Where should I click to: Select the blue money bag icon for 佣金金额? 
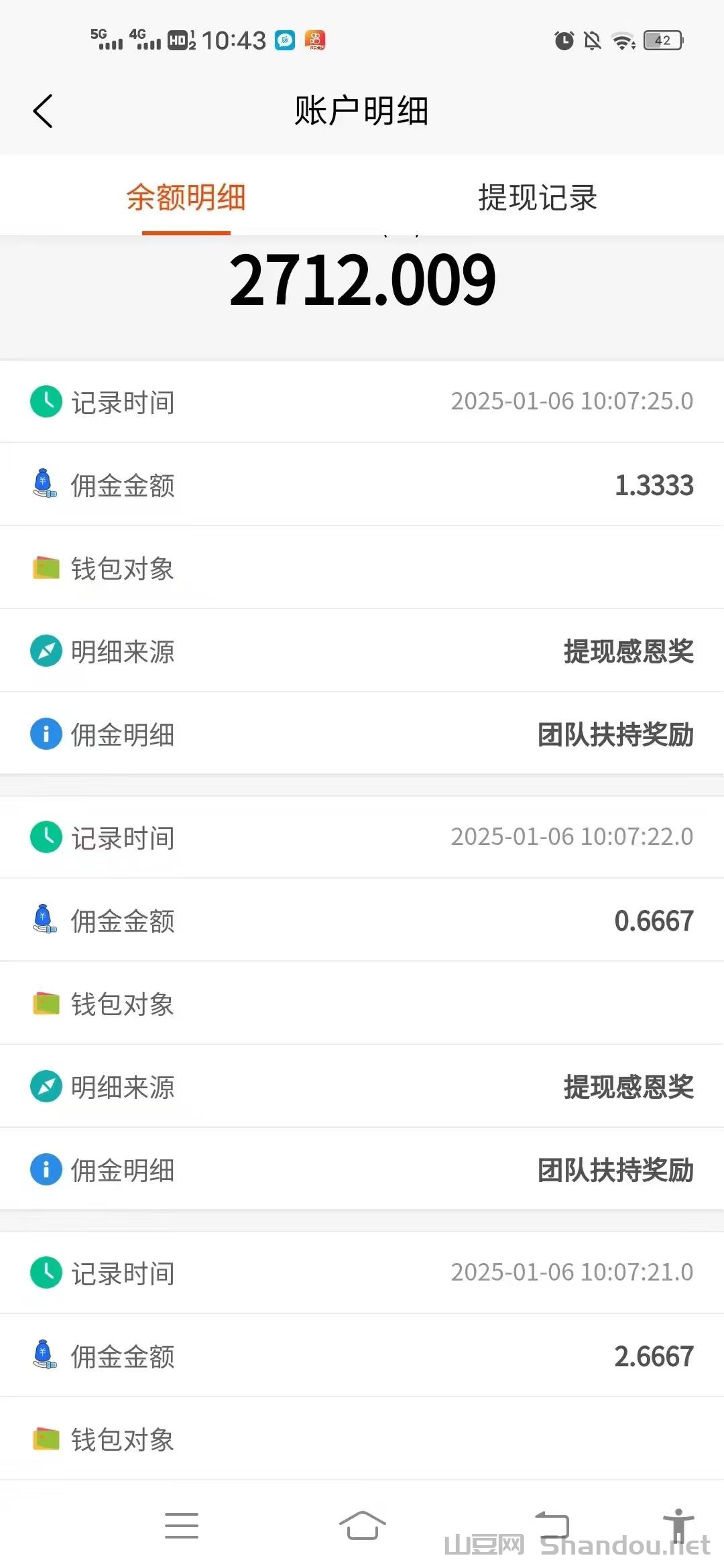[44, 484]
